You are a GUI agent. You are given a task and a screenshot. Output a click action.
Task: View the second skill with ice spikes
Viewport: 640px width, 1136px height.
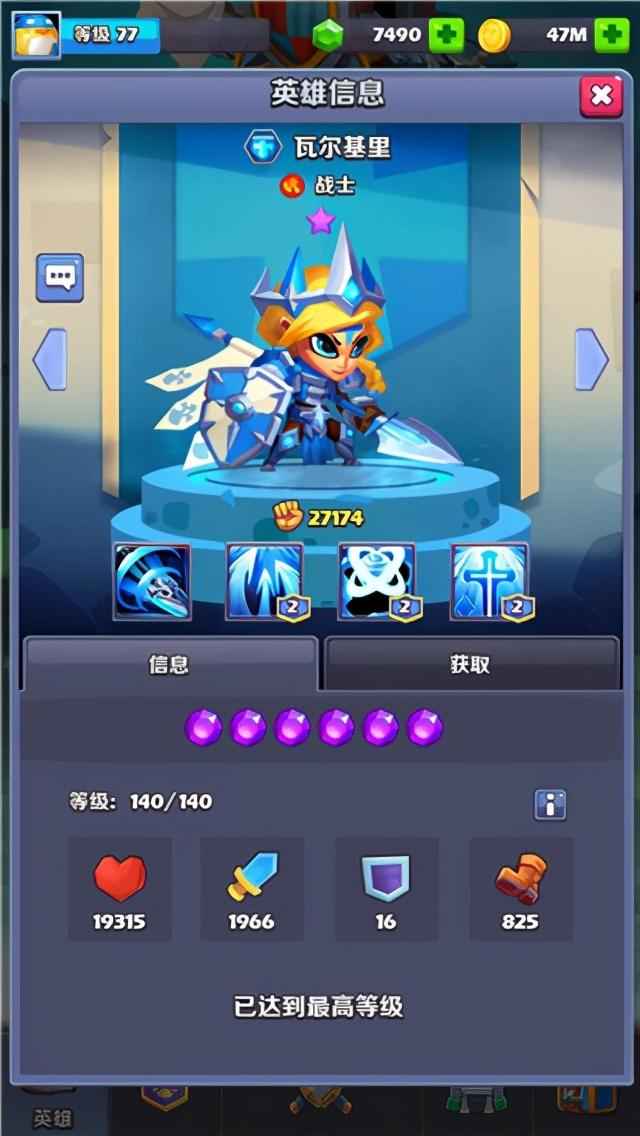point(264,582)
